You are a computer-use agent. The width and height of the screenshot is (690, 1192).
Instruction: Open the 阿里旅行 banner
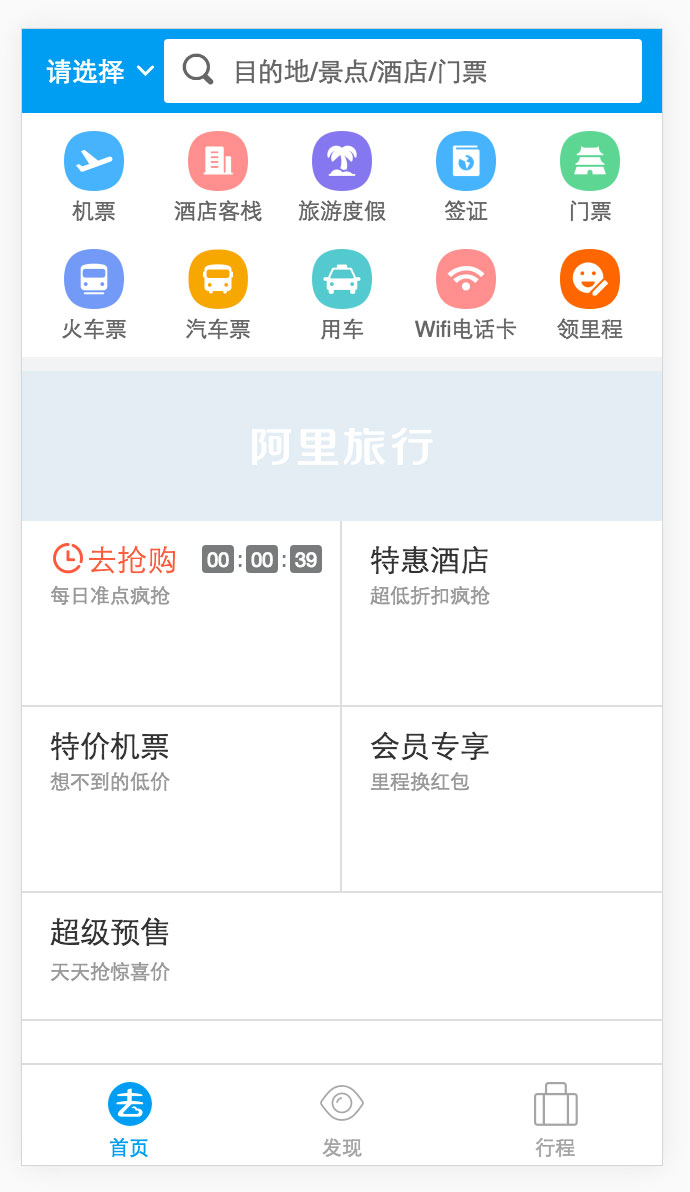coord(342,446)
